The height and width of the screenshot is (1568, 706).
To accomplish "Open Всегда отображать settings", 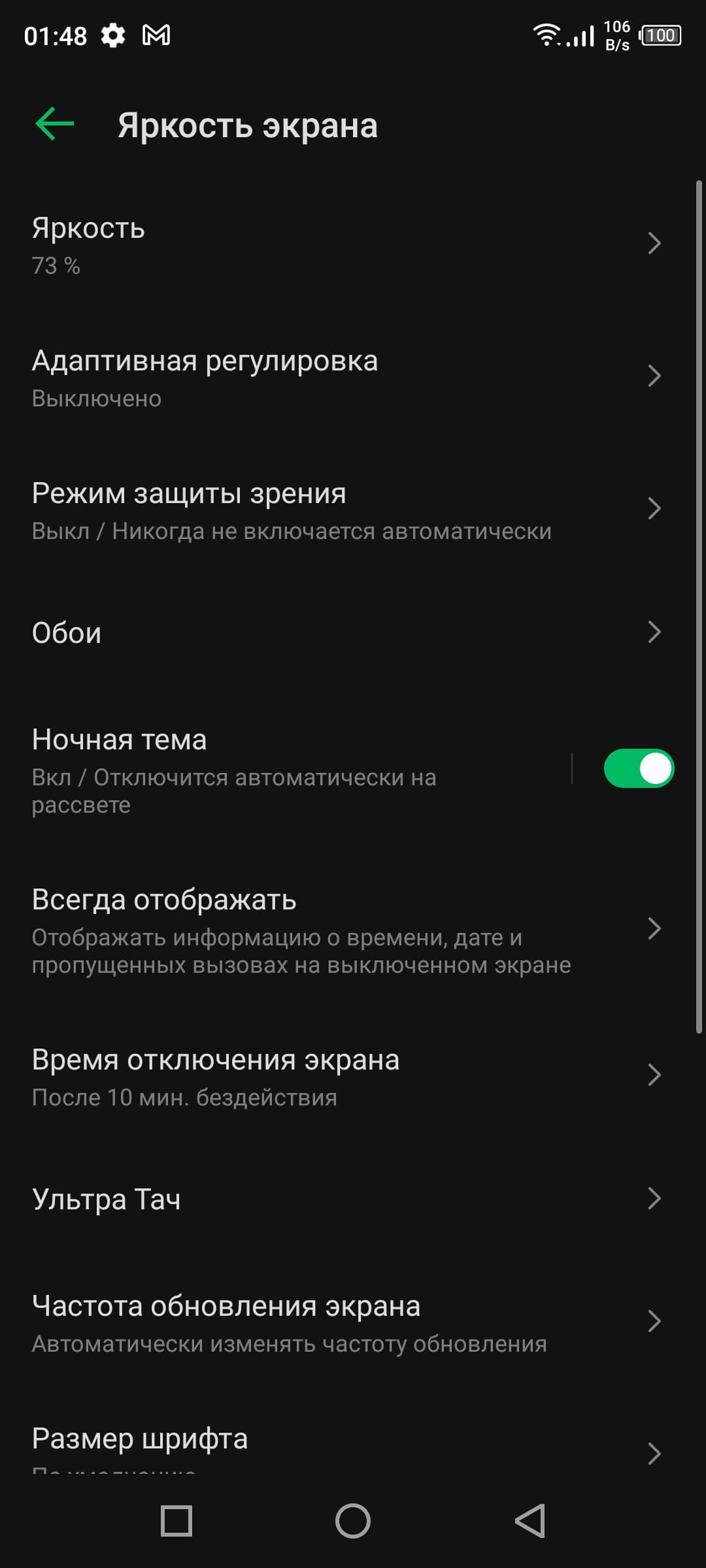I will coord(340,929).
